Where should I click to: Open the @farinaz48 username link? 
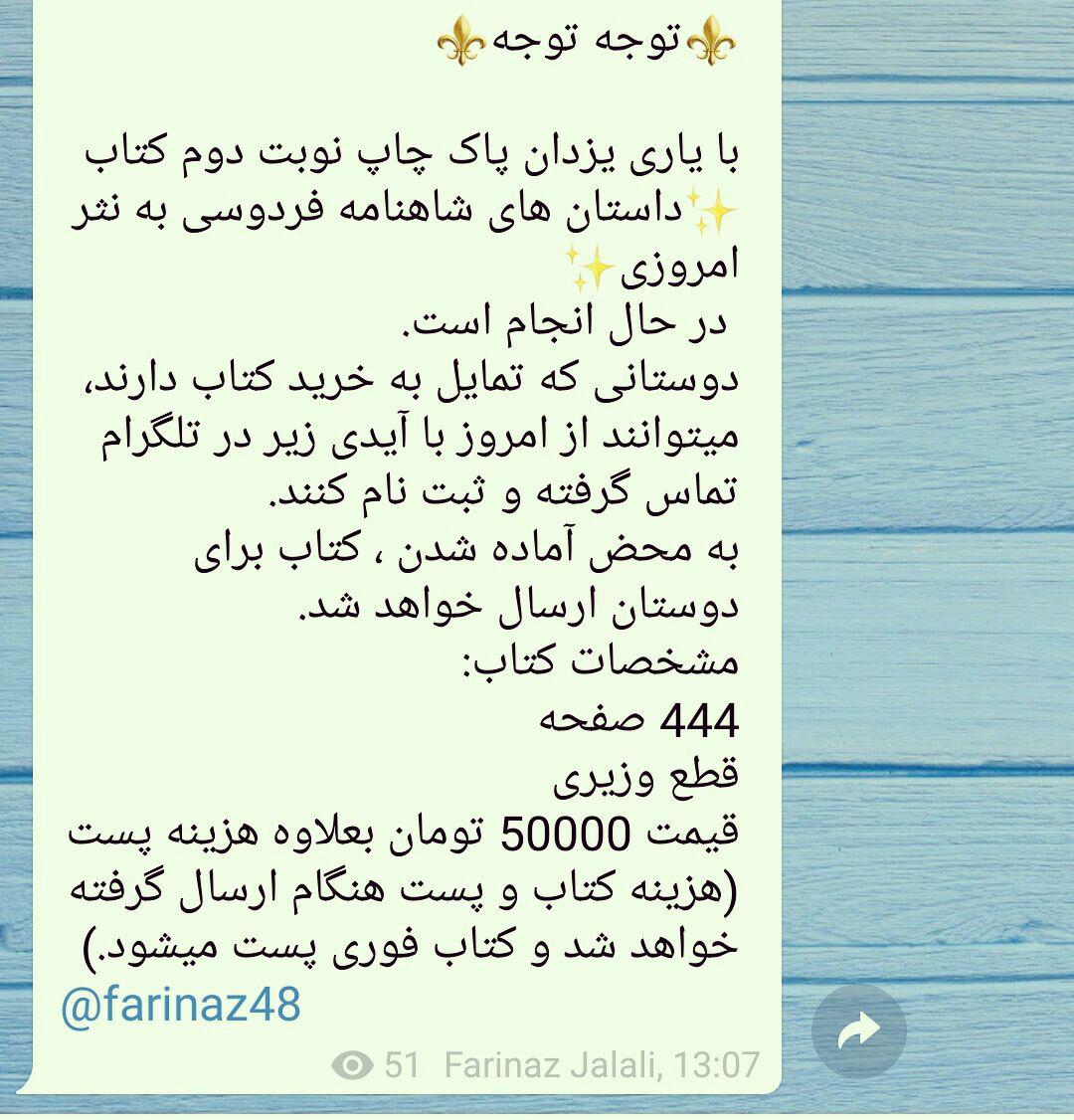click(x=180, y=1005)
